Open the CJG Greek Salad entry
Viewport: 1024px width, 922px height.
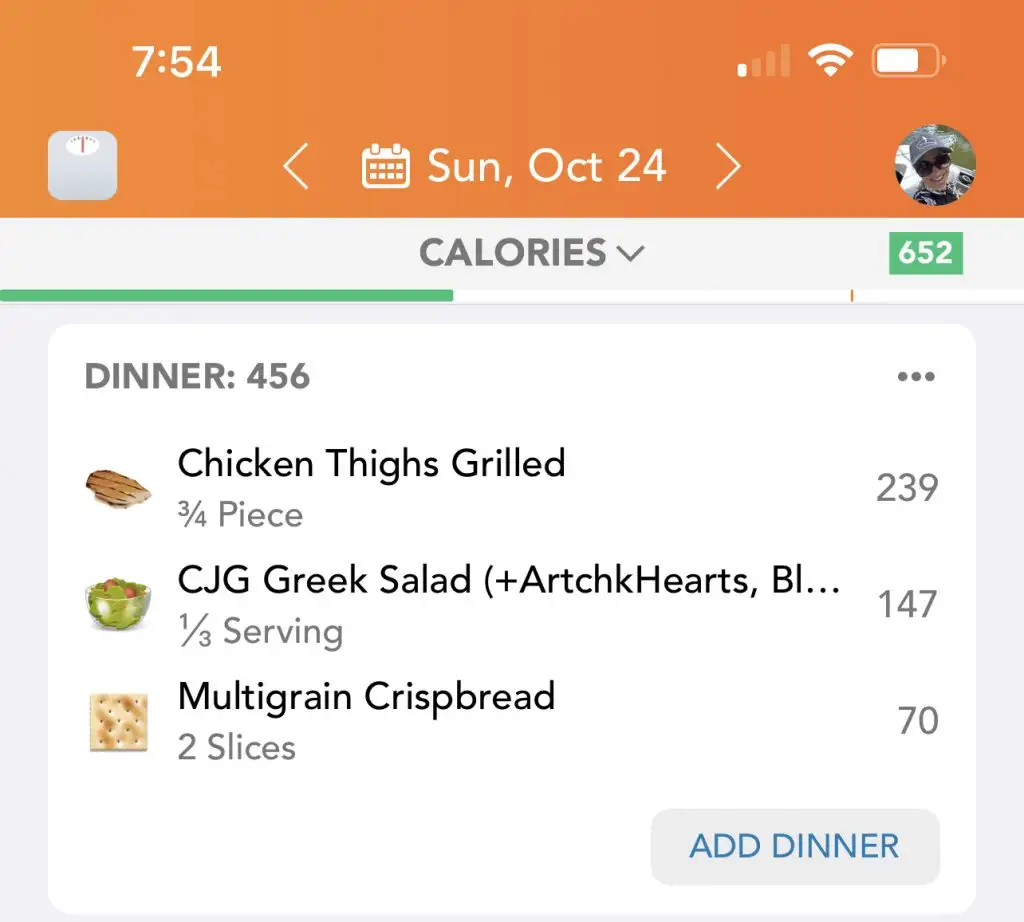tap(510, 603)
